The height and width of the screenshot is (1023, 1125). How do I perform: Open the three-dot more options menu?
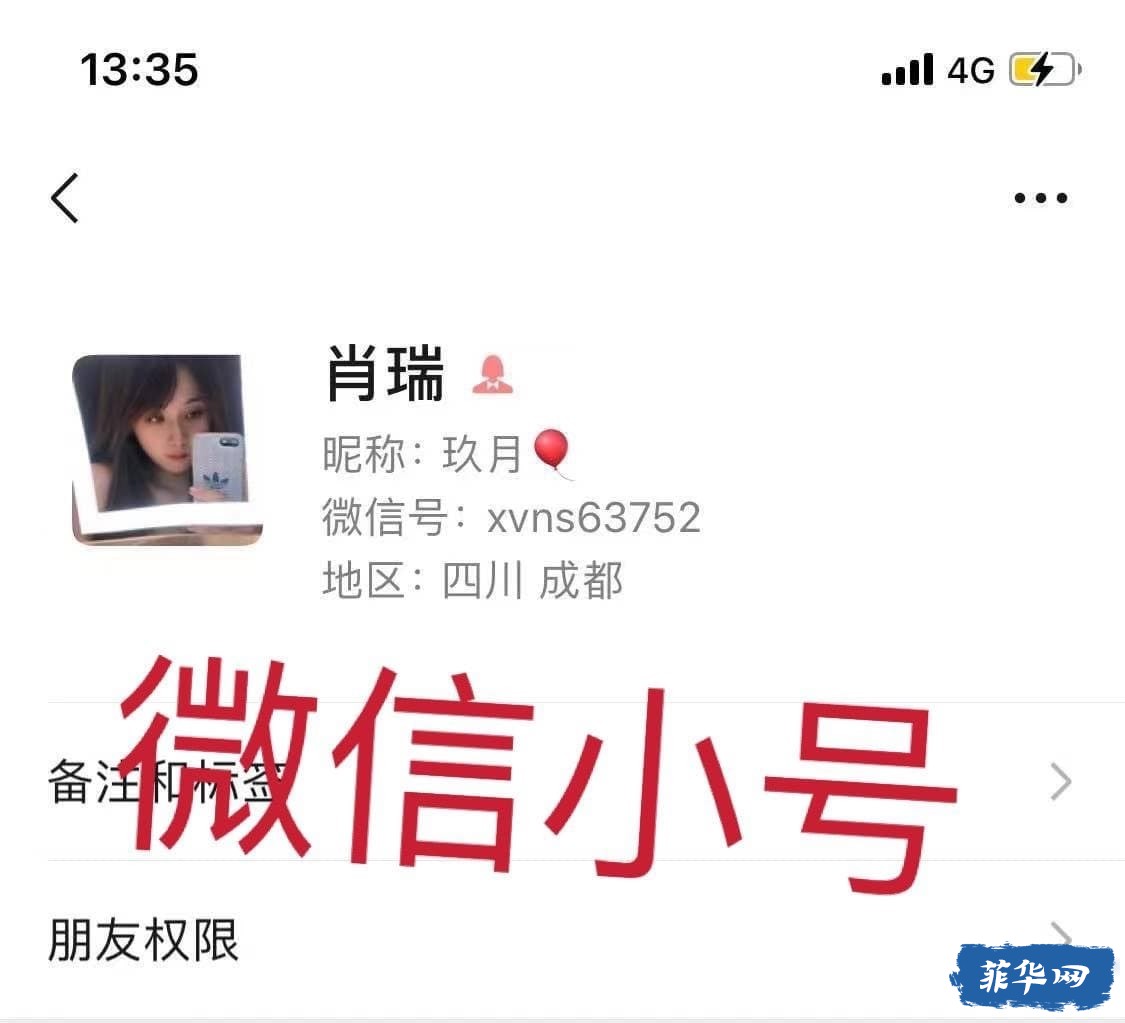click(1040, 198)
